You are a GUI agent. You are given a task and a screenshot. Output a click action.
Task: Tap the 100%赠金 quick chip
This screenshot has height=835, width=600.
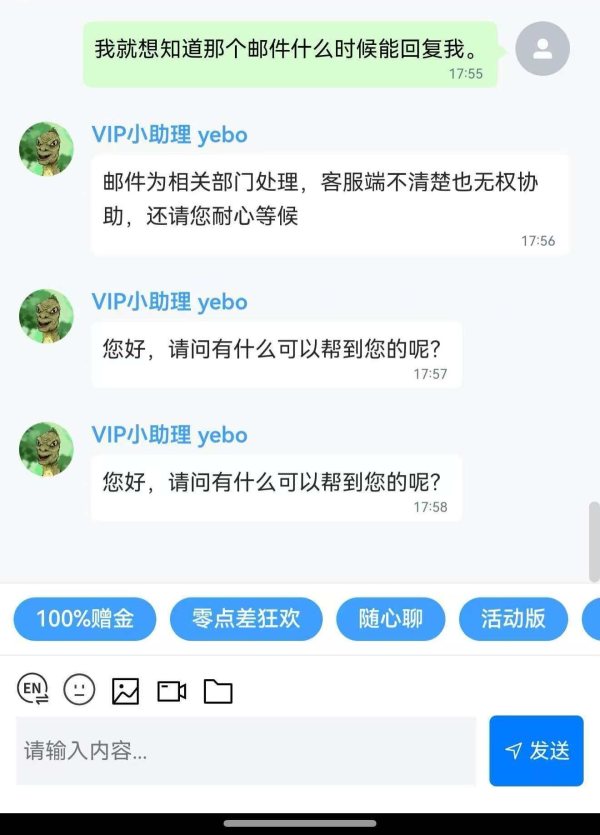point(85,618)
